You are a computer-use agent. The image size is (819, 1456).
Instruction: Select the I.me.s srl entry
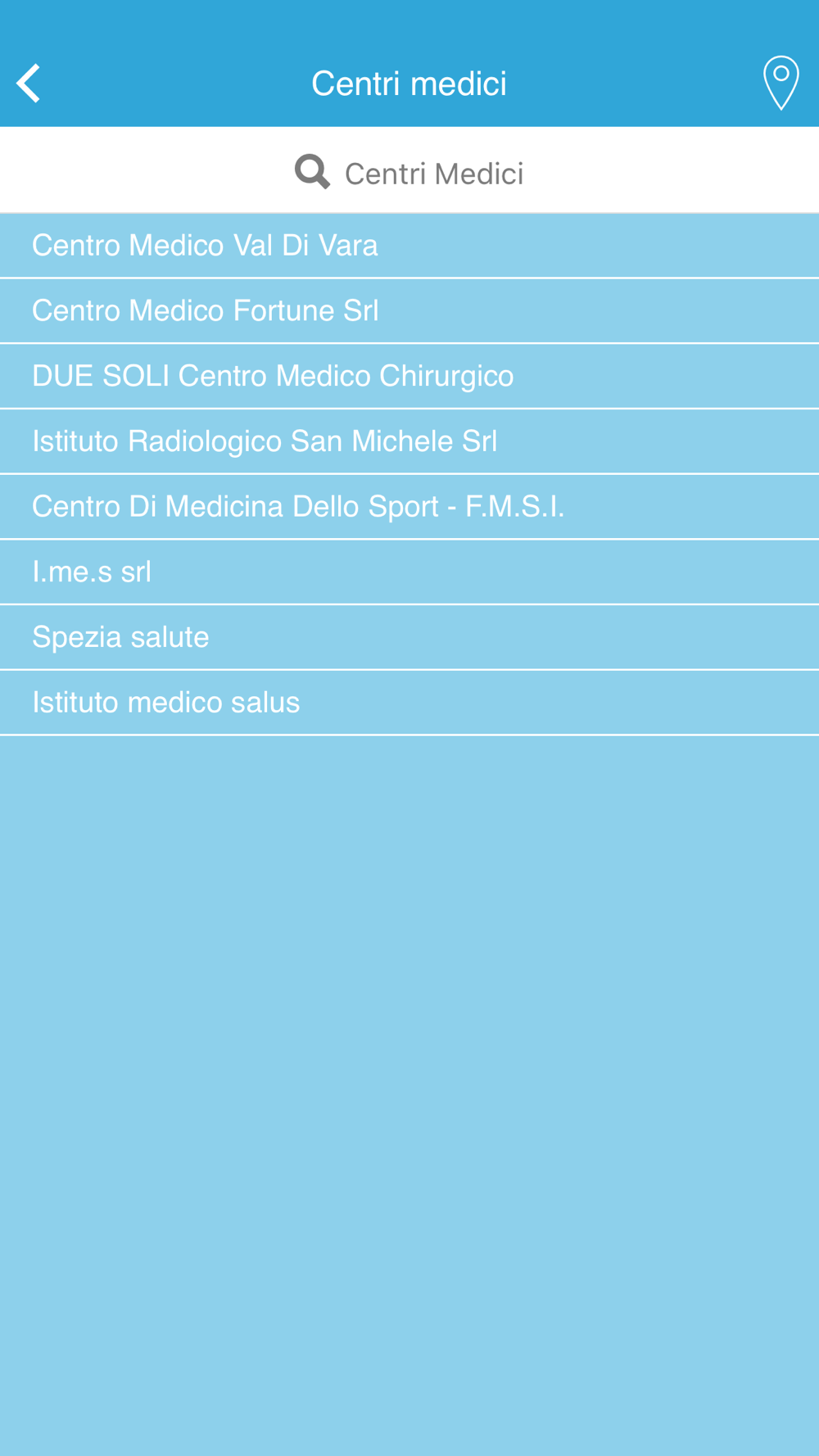[92, 572]
